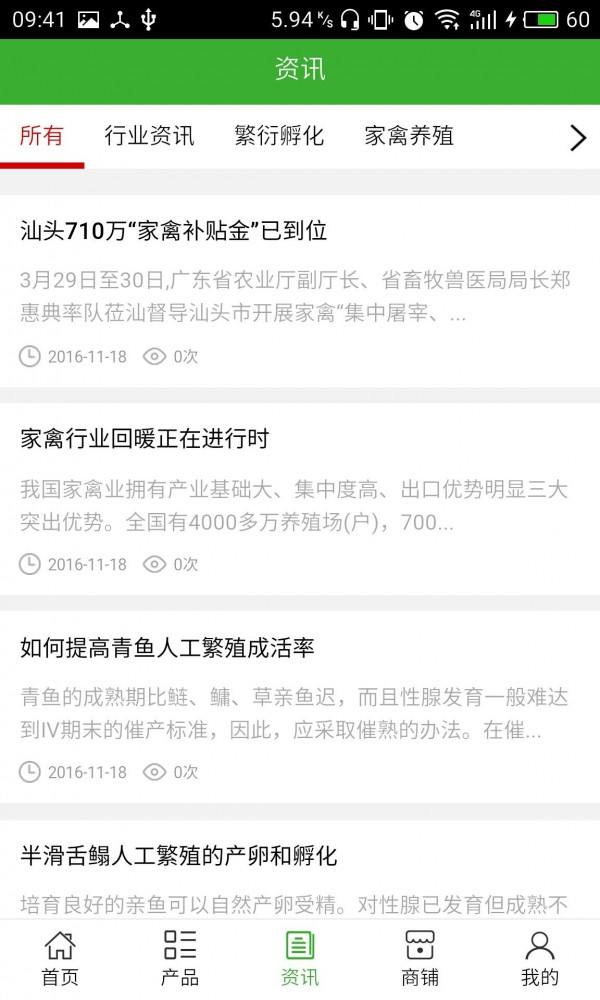Go to the 首页 home tab
The image size is (600, 1000).
click(60, 958)
